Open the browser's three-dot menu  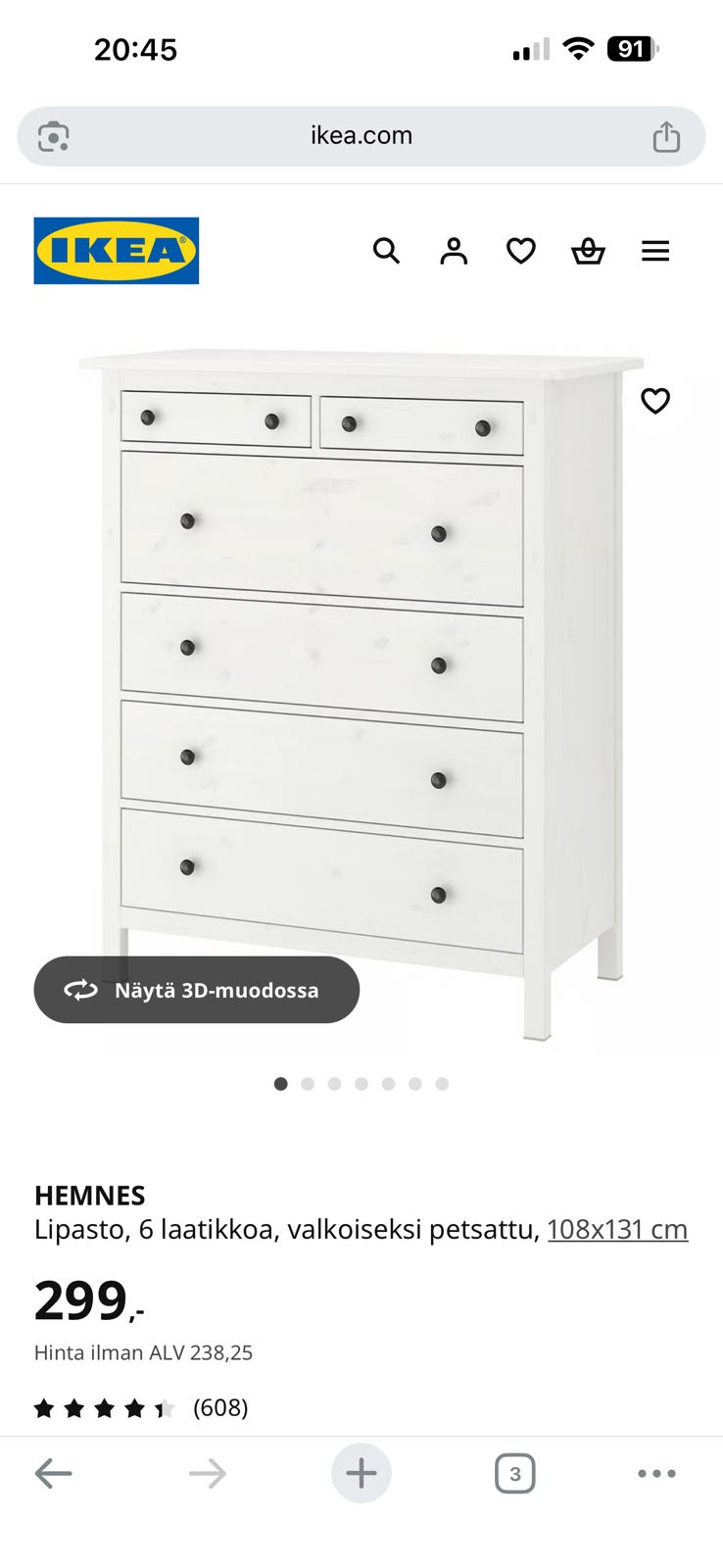point(656,1473)
